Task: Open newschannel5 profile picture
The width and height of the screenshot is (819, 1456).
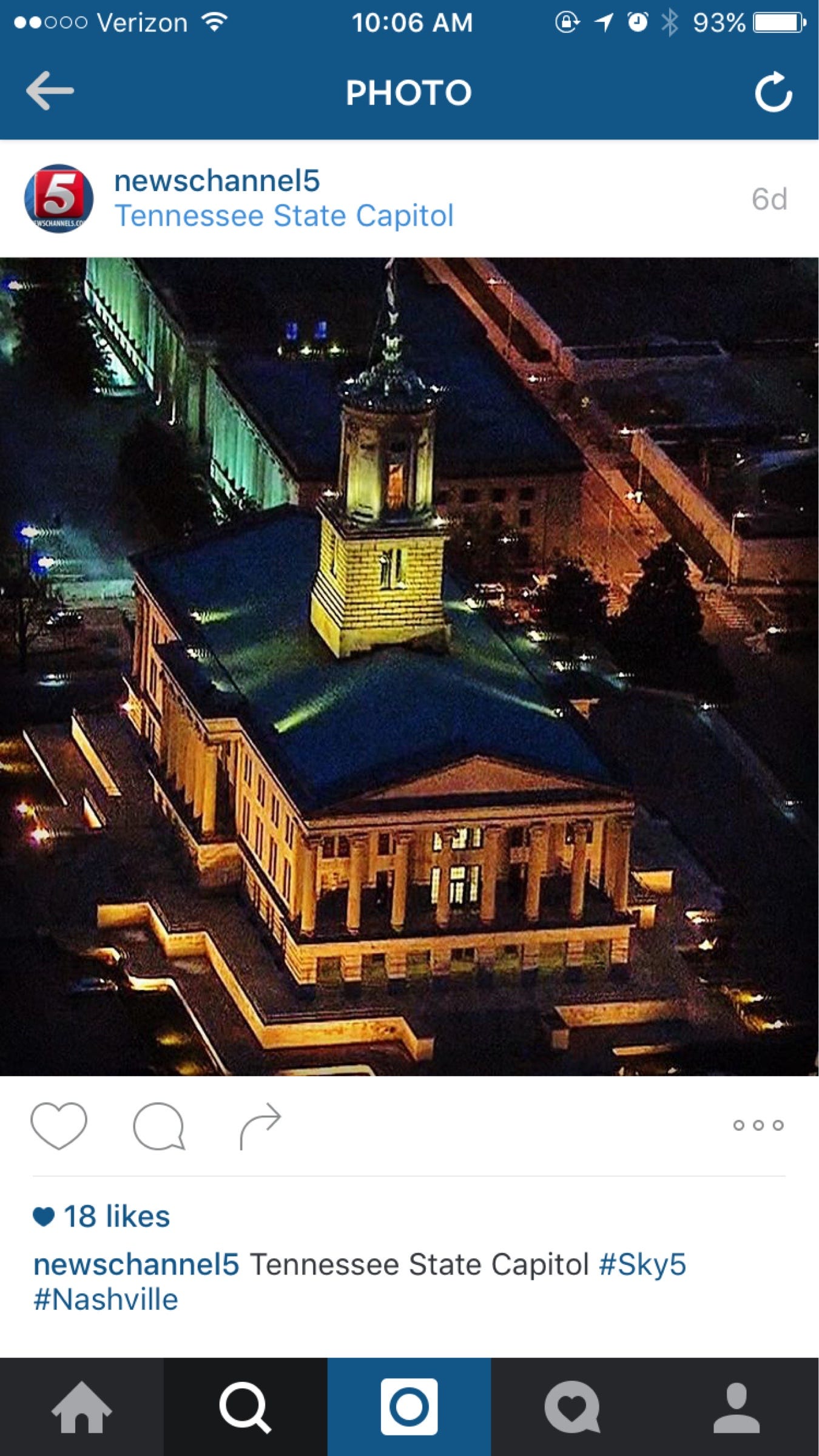Action: 59,198
